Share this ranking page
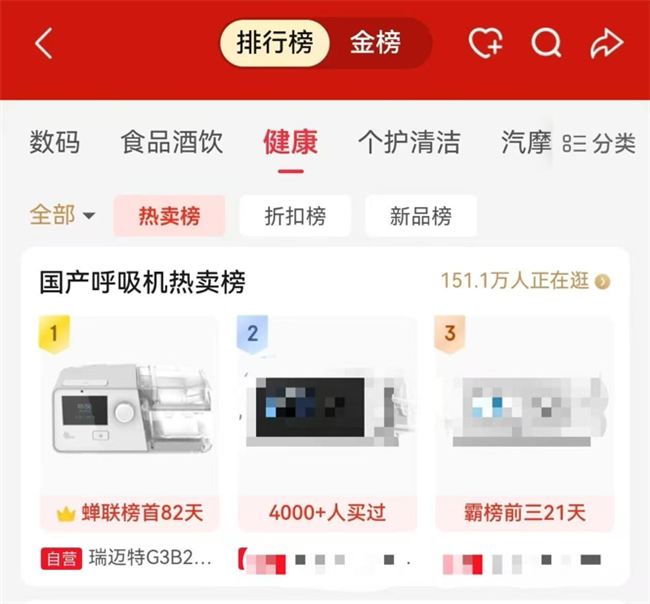This screenshot has height=604, width=650. click(606, 44)
